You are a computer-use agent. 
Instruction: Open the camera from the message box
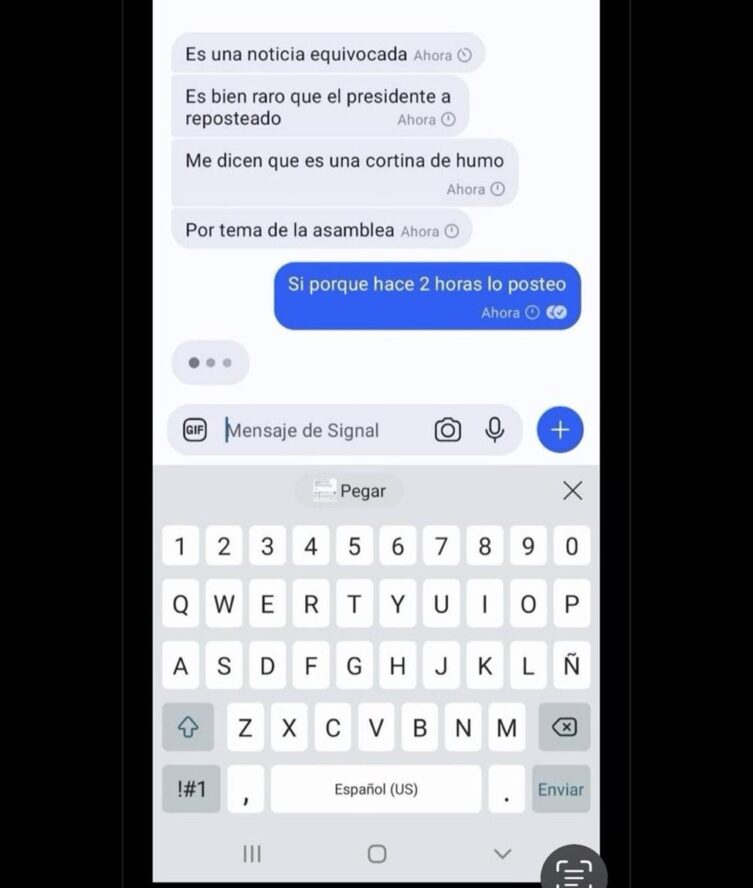tap(447, 430)
